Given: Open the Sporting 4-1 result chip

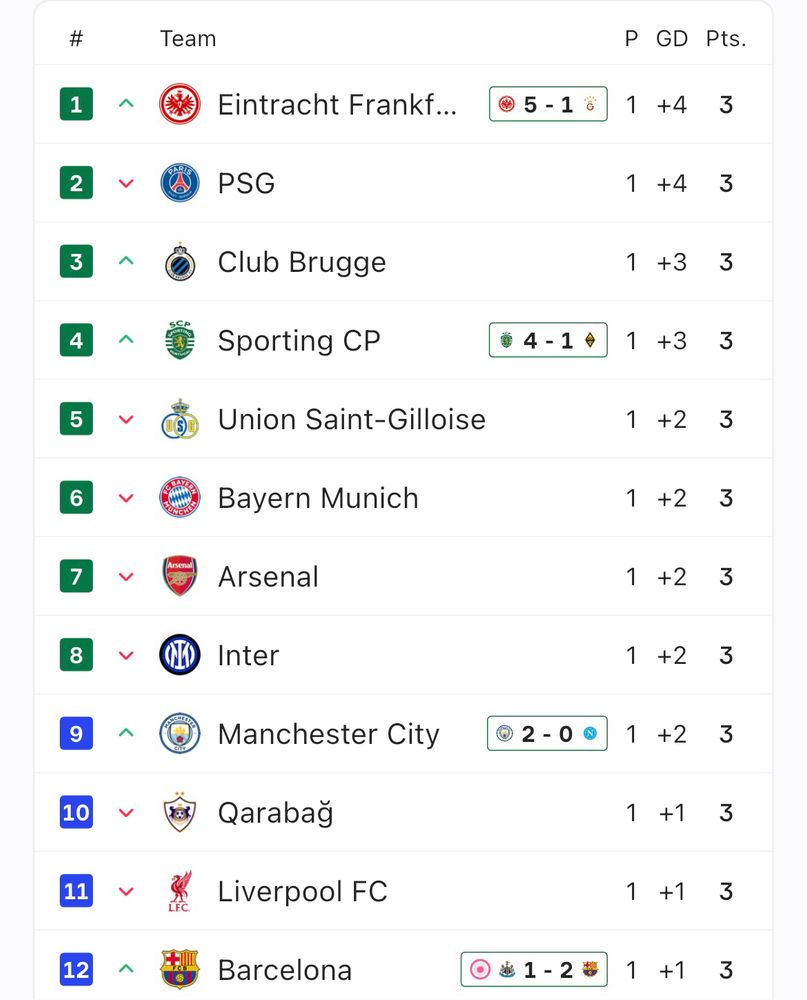Looking at the screenshot, I should 547,340.
